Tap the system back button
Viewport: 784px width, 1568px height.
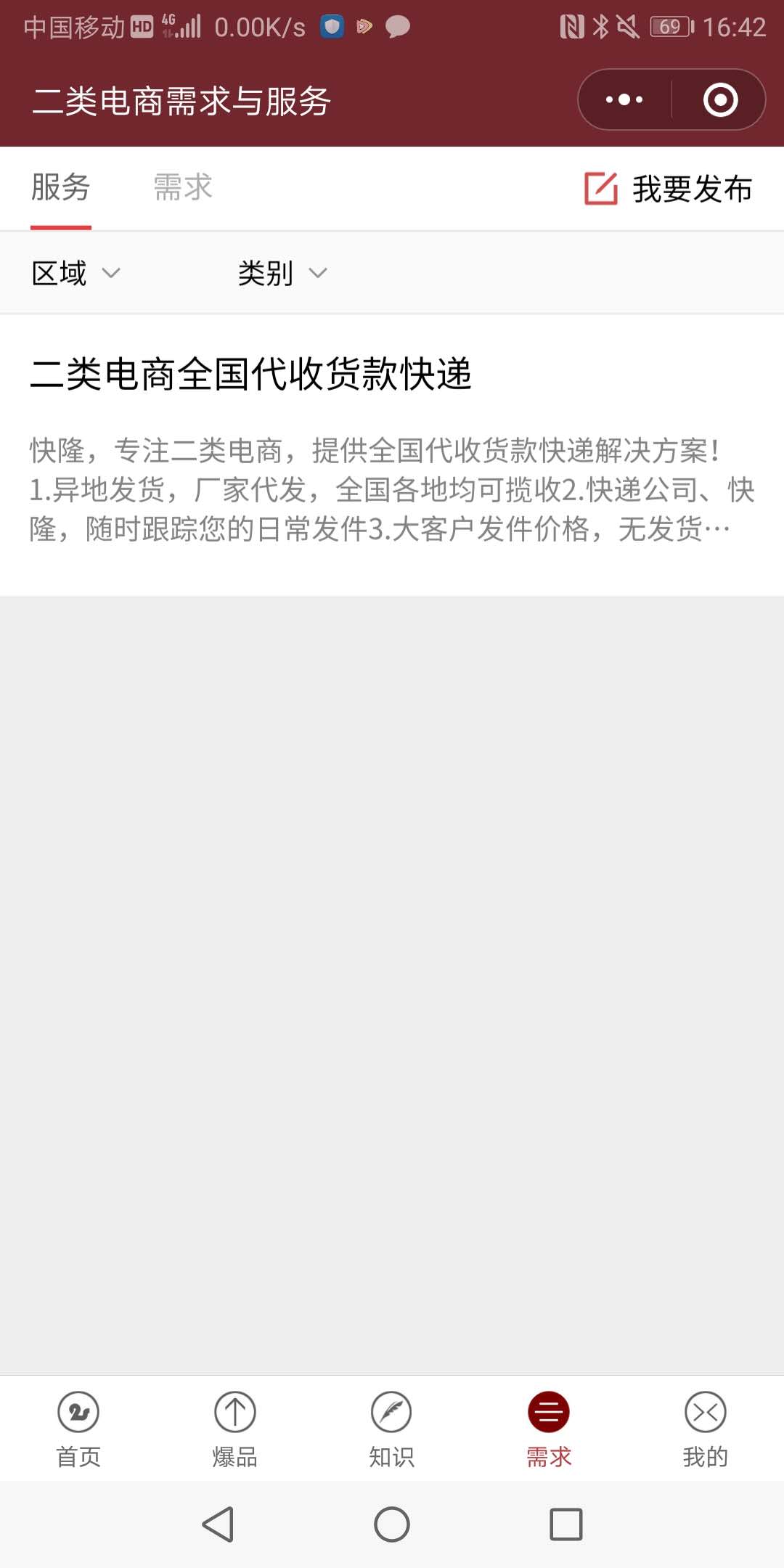click(x=218, y=1524)
